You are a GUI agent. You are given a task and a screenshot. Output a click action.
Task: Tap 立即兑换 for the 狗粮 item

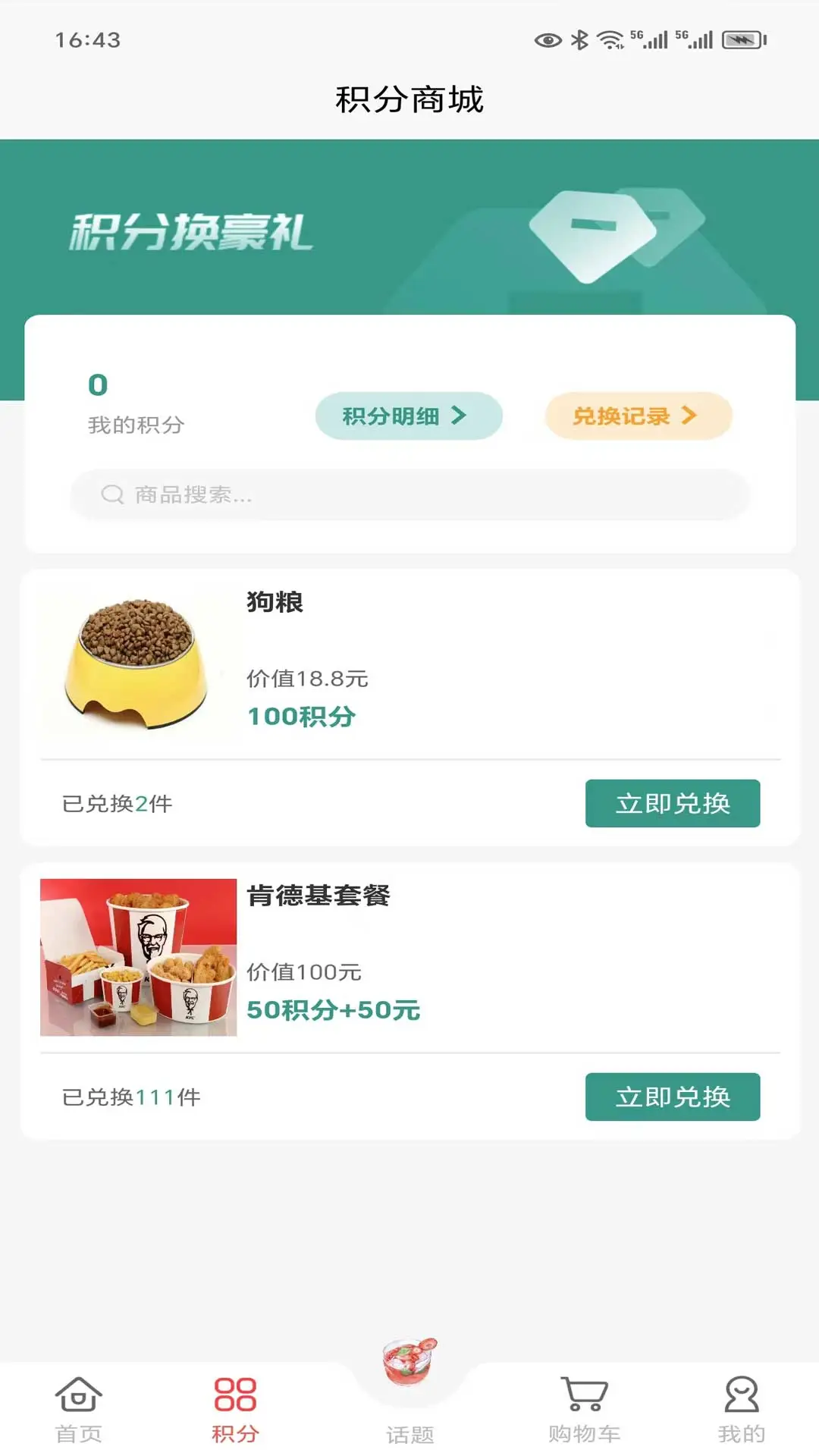pyautogui.click(x=672, y=803)
